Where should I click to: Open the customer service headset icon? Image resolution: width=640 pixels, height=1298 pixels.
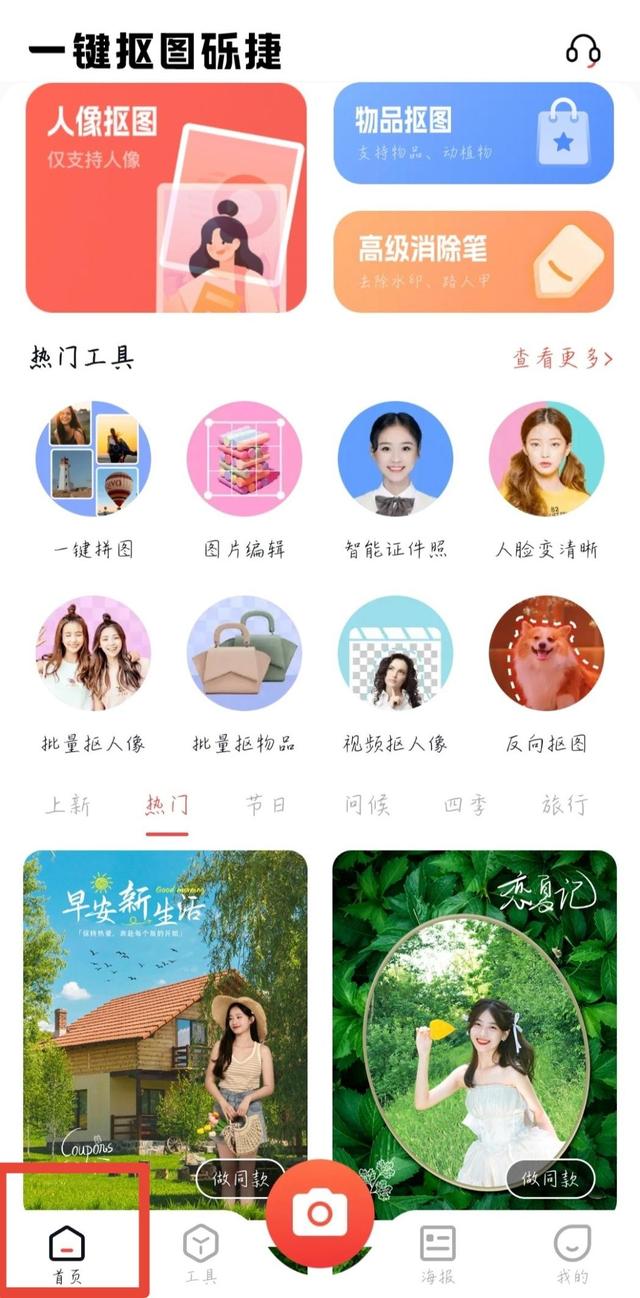(583, 50)
